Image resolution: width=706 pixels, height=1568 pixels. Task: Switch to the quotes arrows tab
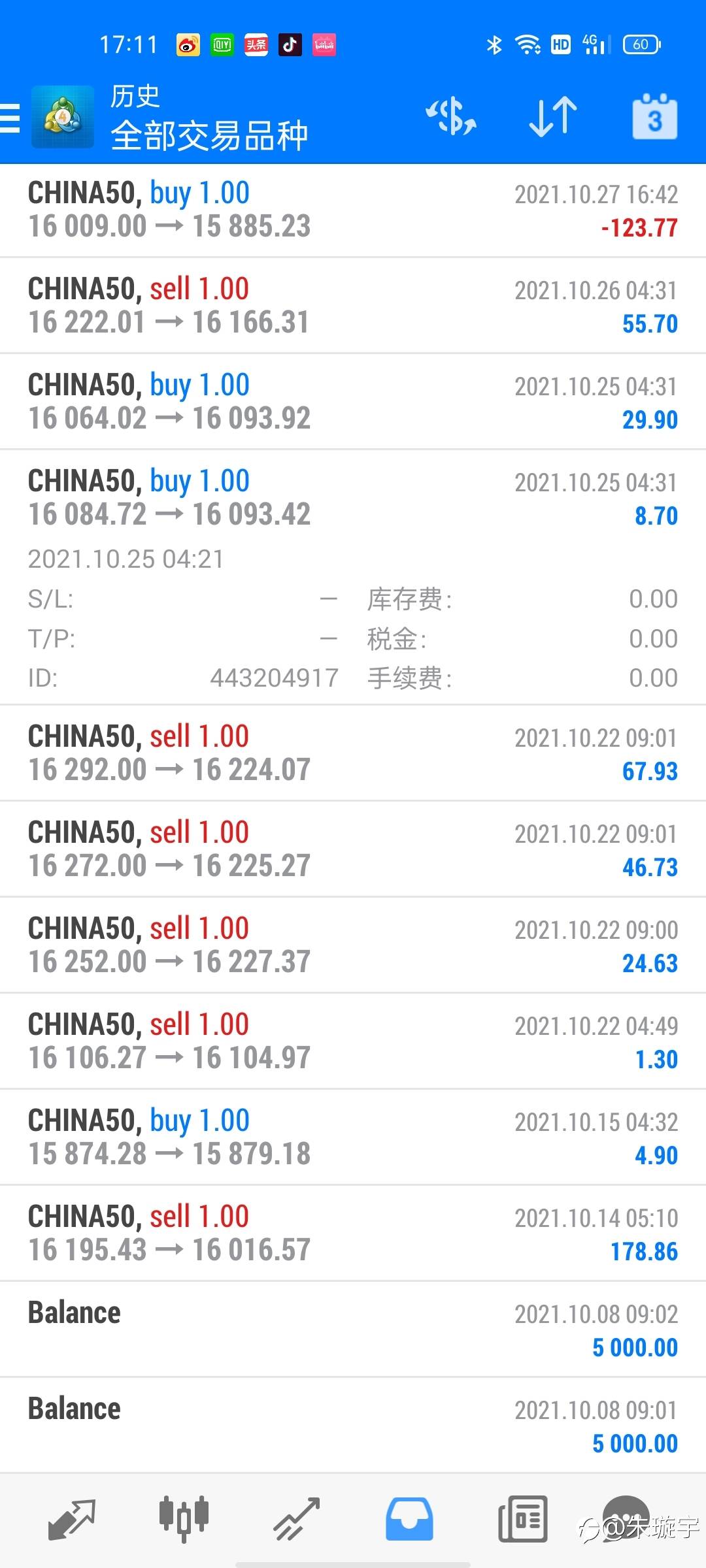pos(72,1519)
